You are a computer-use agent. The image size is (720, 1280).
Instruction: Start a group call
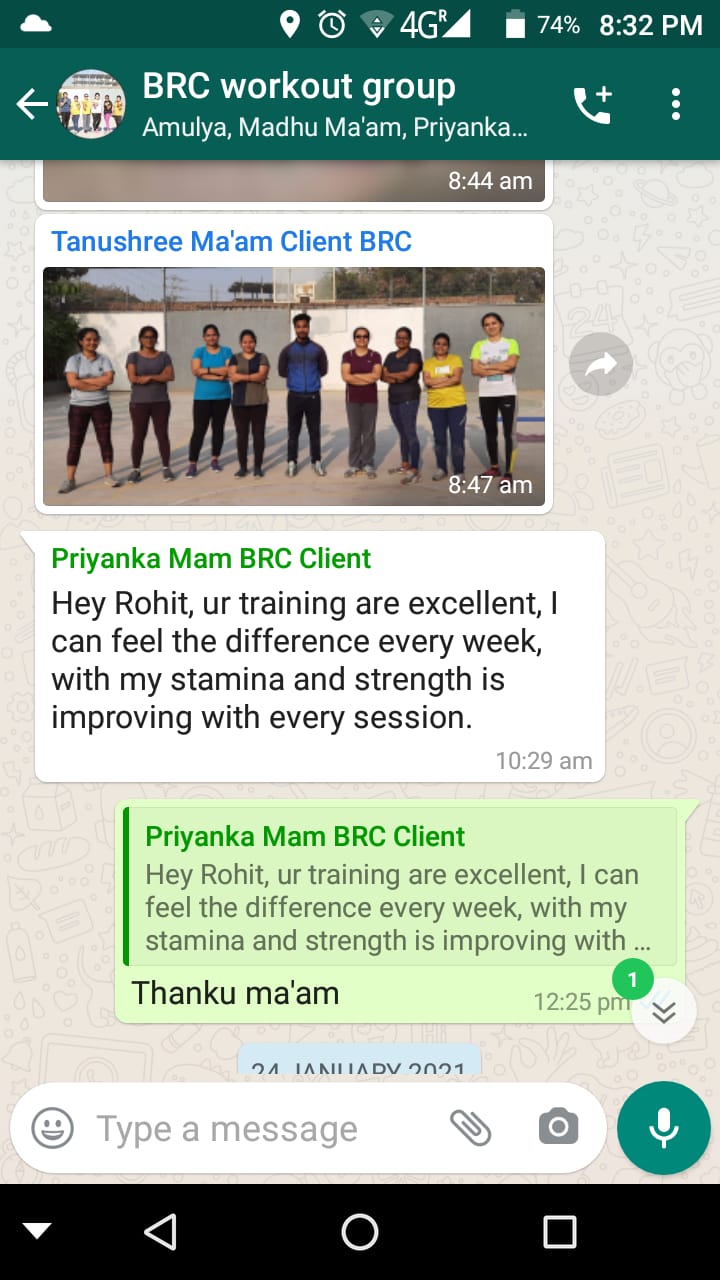click(x=592, y=105)
